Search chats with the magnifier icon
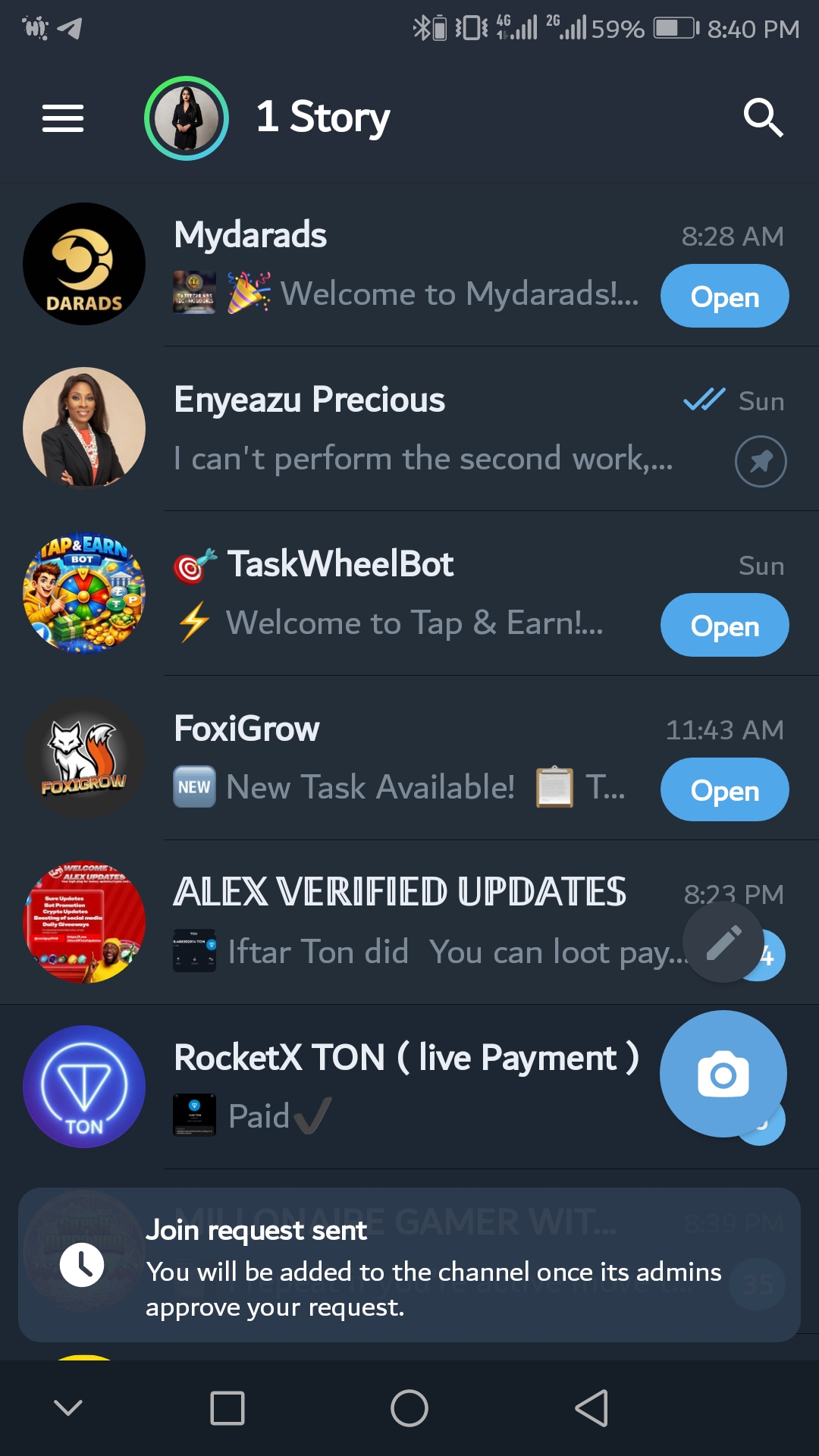This screenshot has height=1456, width=819. pyautogui.click(x=762, y=118)
